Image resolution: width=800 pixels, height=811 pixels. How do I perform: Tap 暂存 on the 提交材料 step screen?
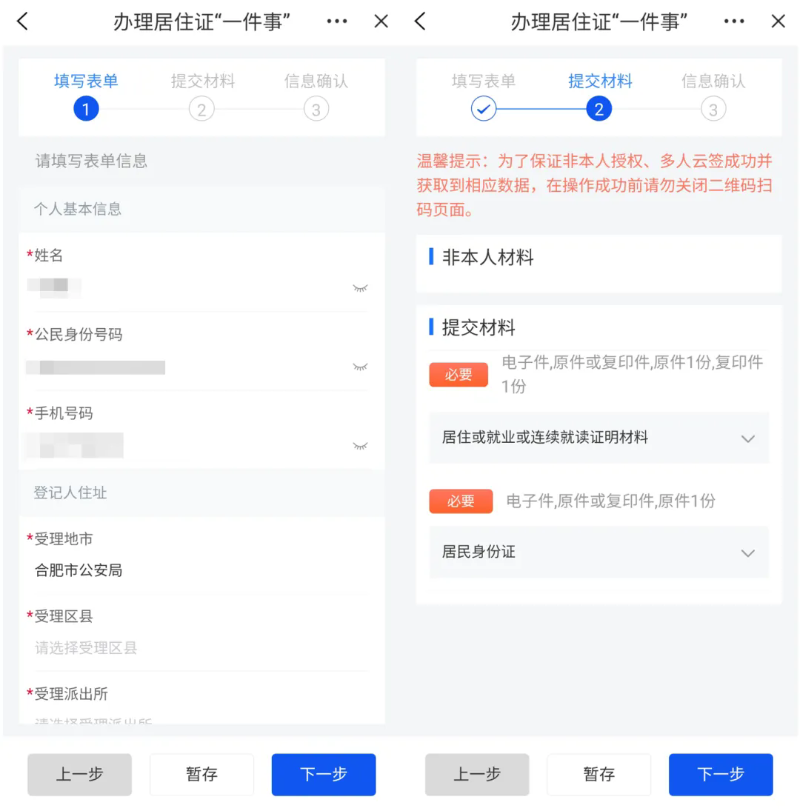[599, 774]
